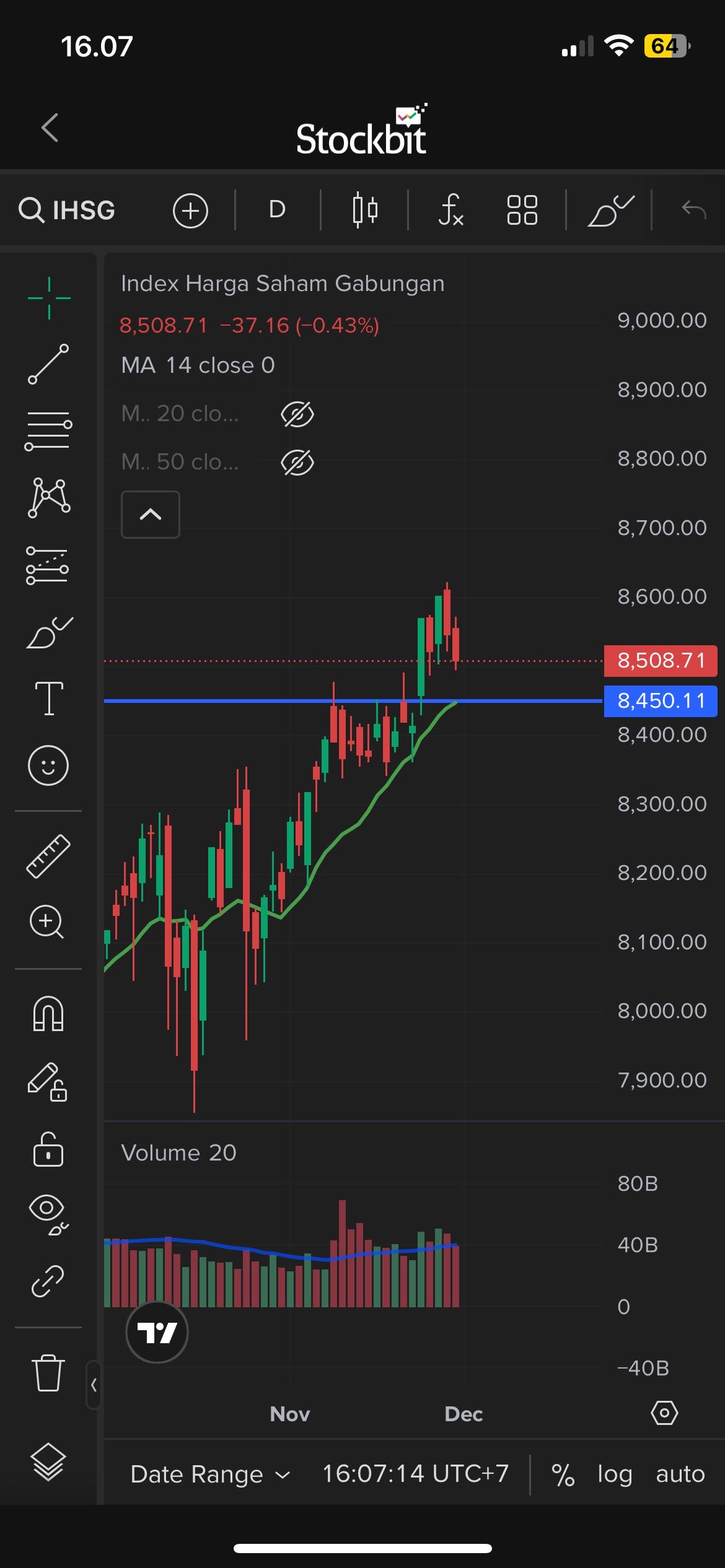The width and height of the screenshot is (725, 1568).
Task: Add a symbol to compare
Action: click(x=190, y=211)
